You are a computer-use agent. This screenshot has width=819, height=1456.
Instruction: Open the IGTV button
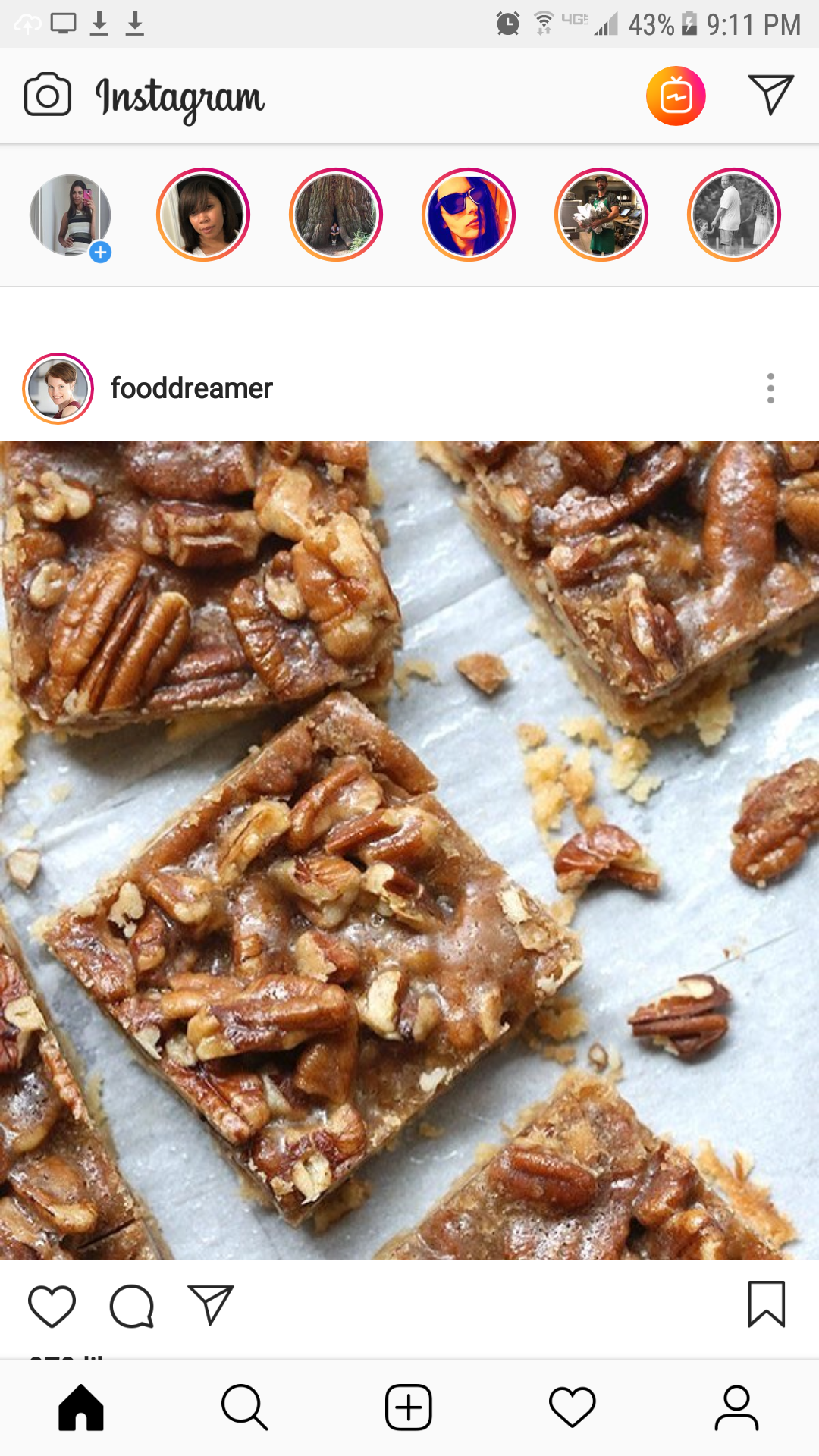676,96
